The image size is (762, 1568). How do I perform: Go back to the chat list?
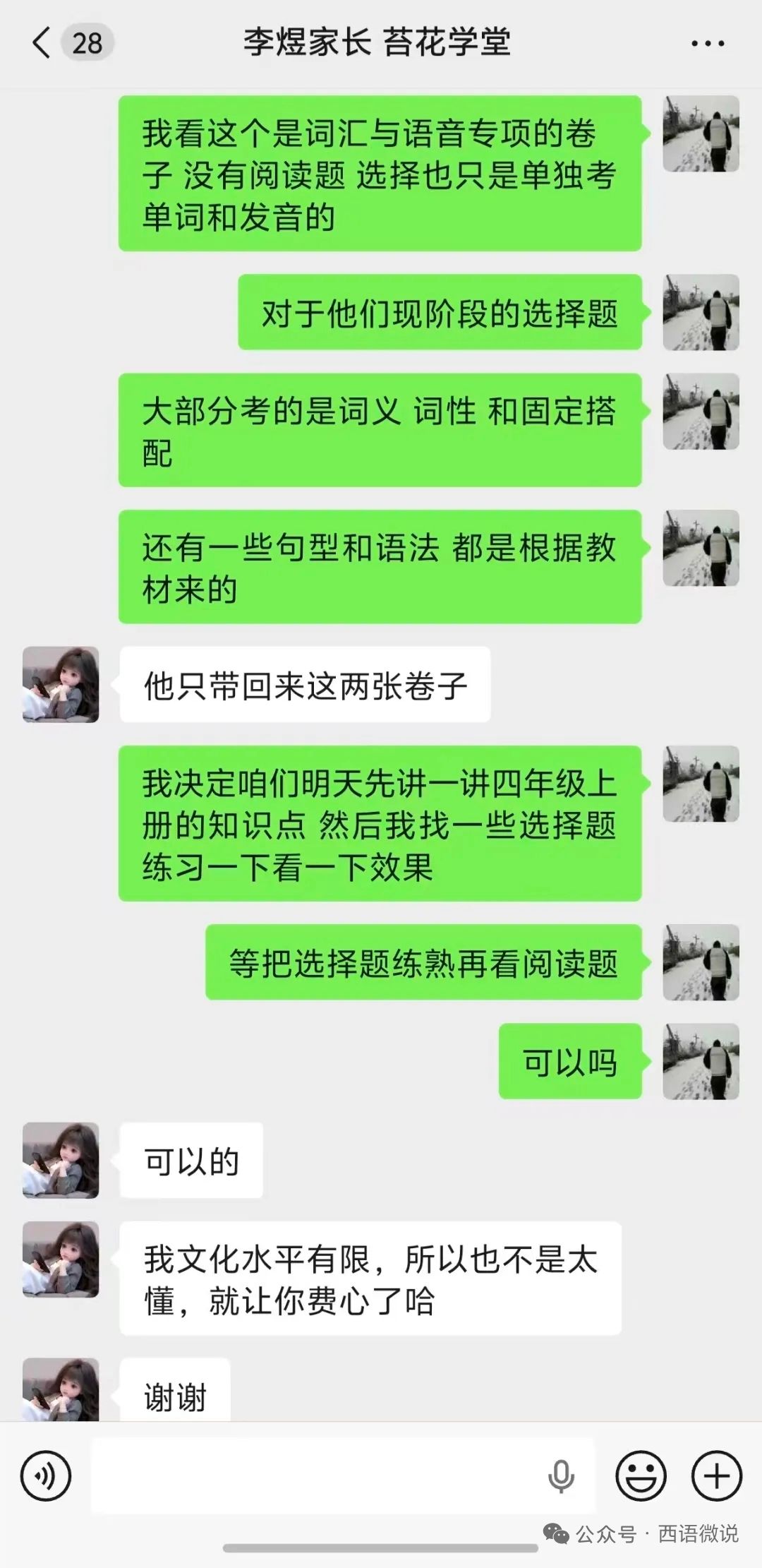42,43
